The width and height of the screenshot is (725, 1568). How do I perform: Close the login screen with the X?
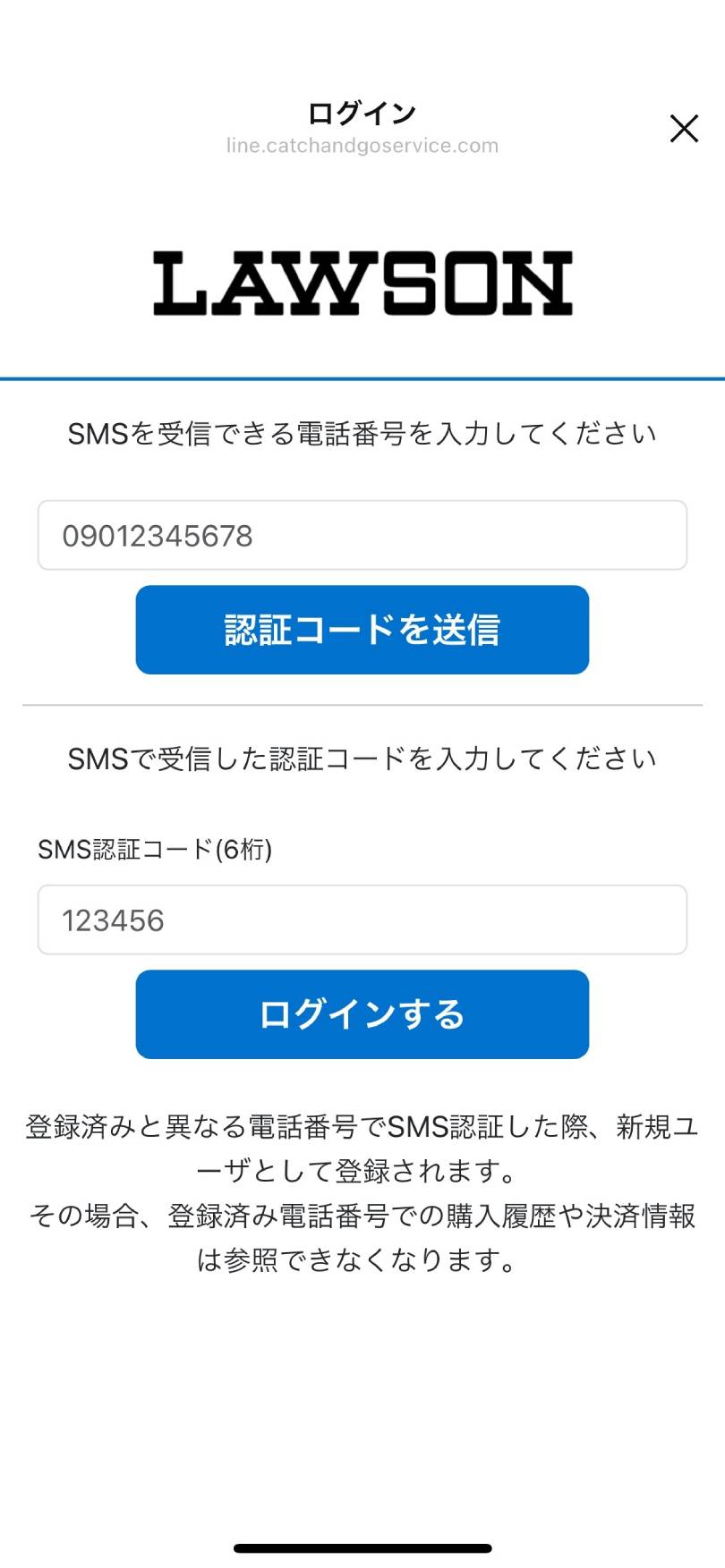684,129
